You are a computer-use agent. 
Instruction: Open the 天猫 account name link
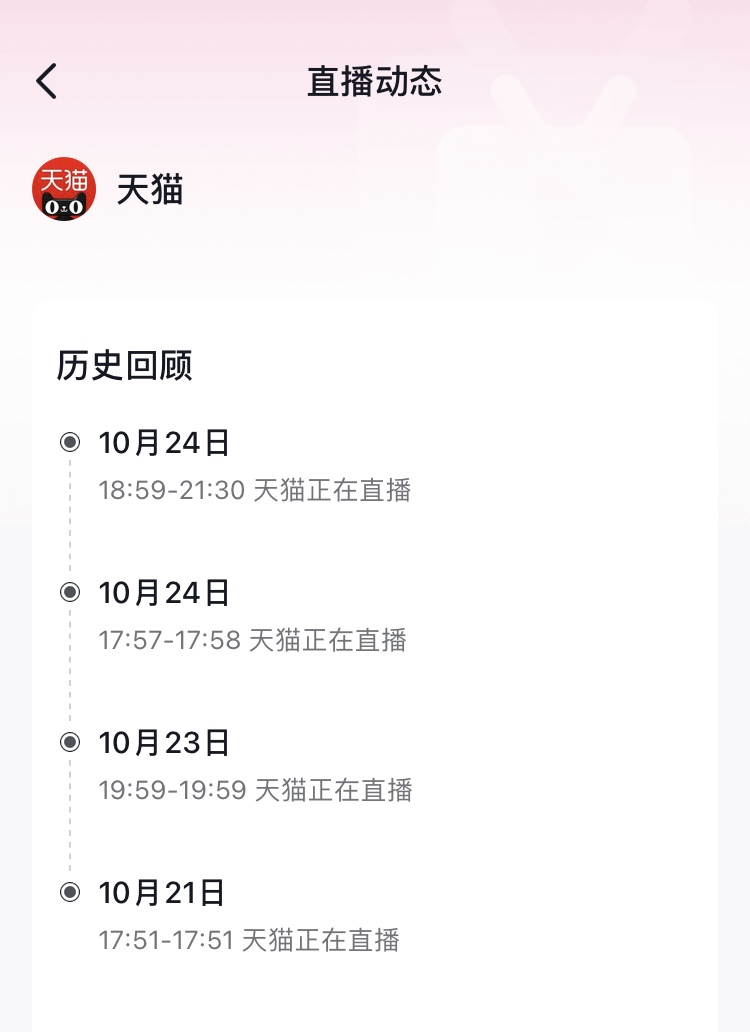[150, 190]
